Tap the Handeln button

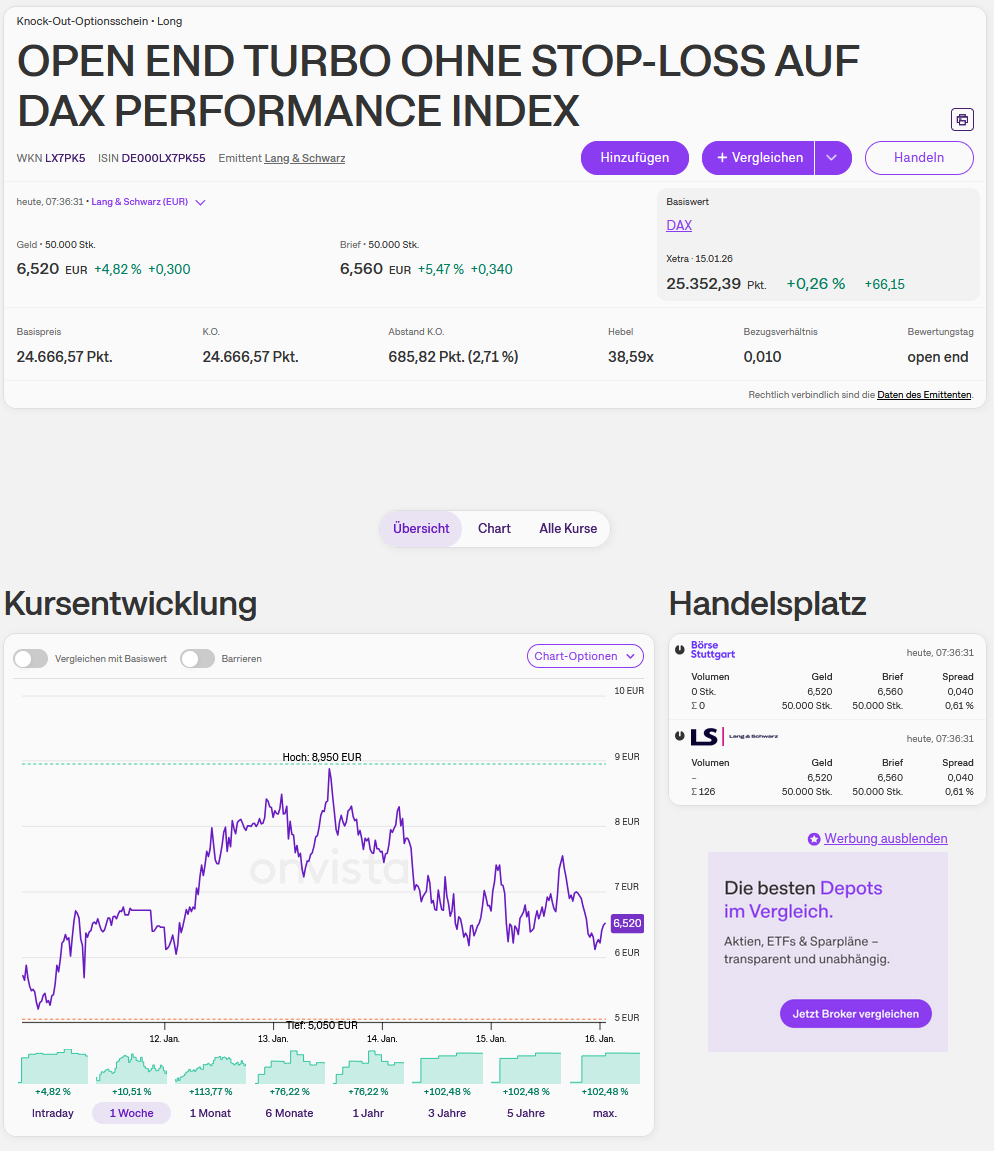pyautogui.click(x=918, y=158)
